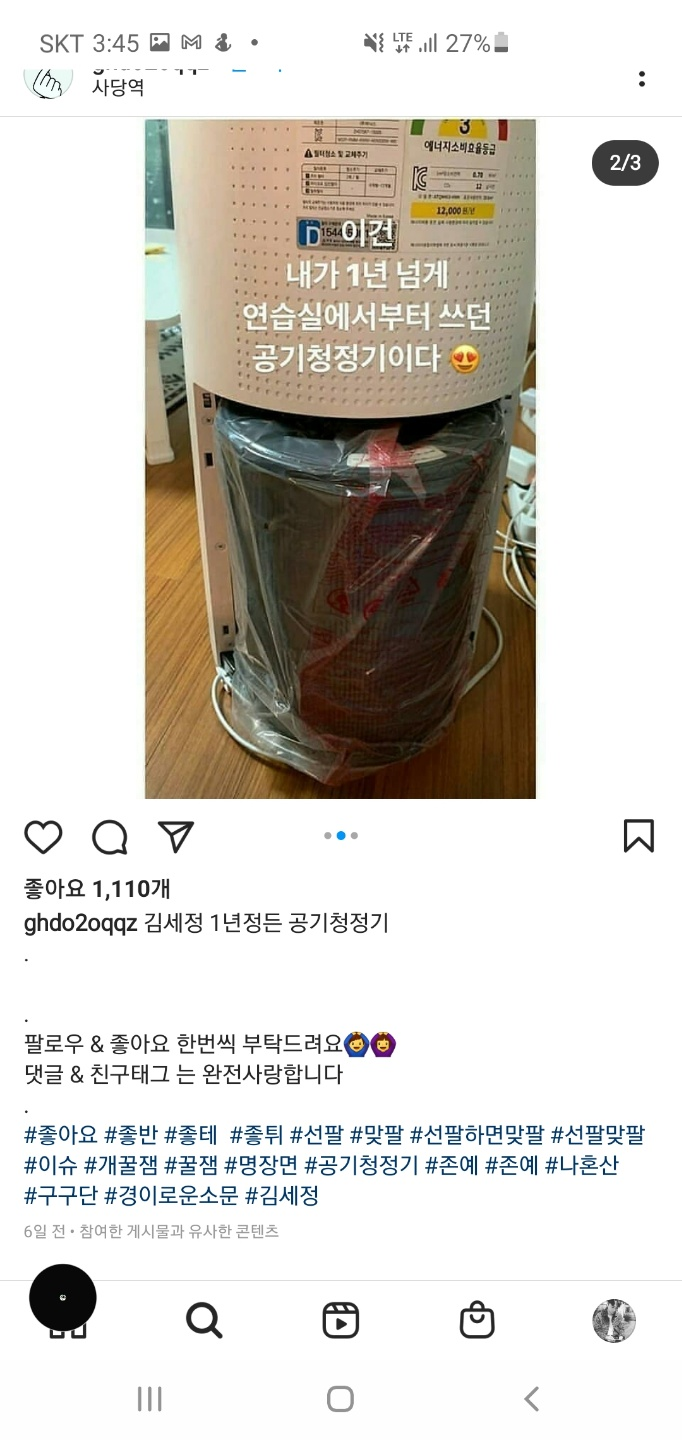This screenshot has height=1440, width=682.
Task: Tap the 사당역 location under username
Action: [x=118, y=87]
